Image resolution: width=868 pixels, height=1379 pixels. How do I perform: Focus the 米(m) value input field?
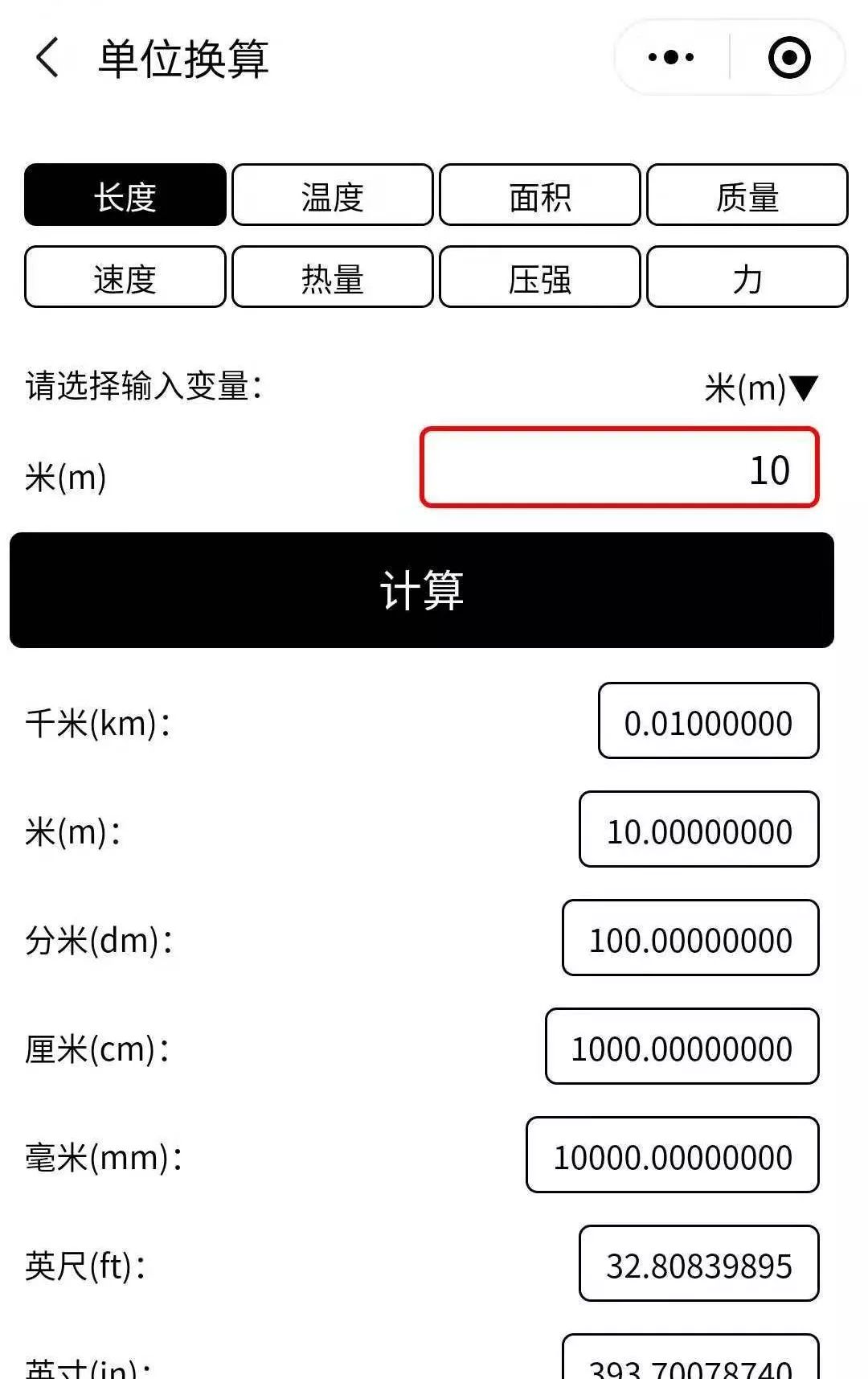[619, 468]
